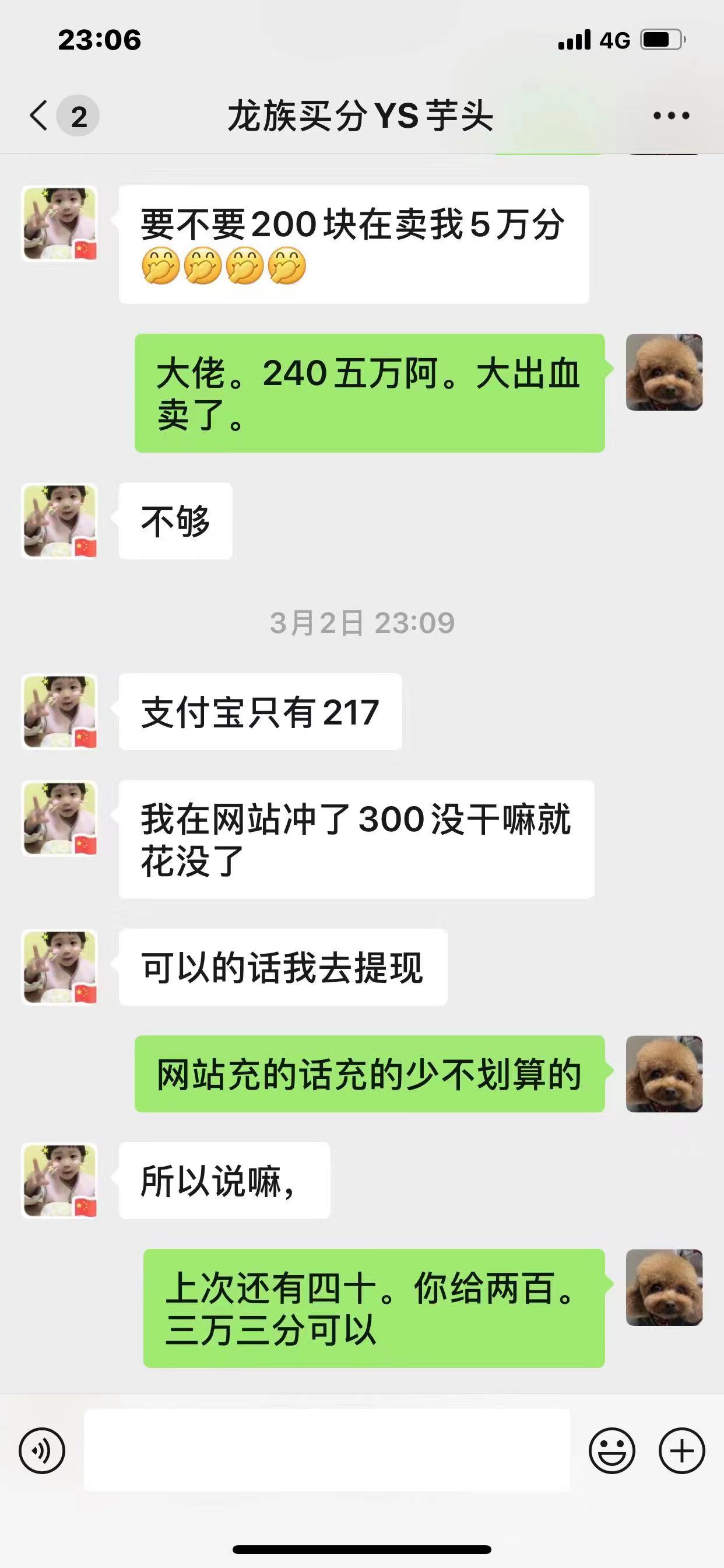
Task: Open the plus attachments menu
Action: (681, 1451)
